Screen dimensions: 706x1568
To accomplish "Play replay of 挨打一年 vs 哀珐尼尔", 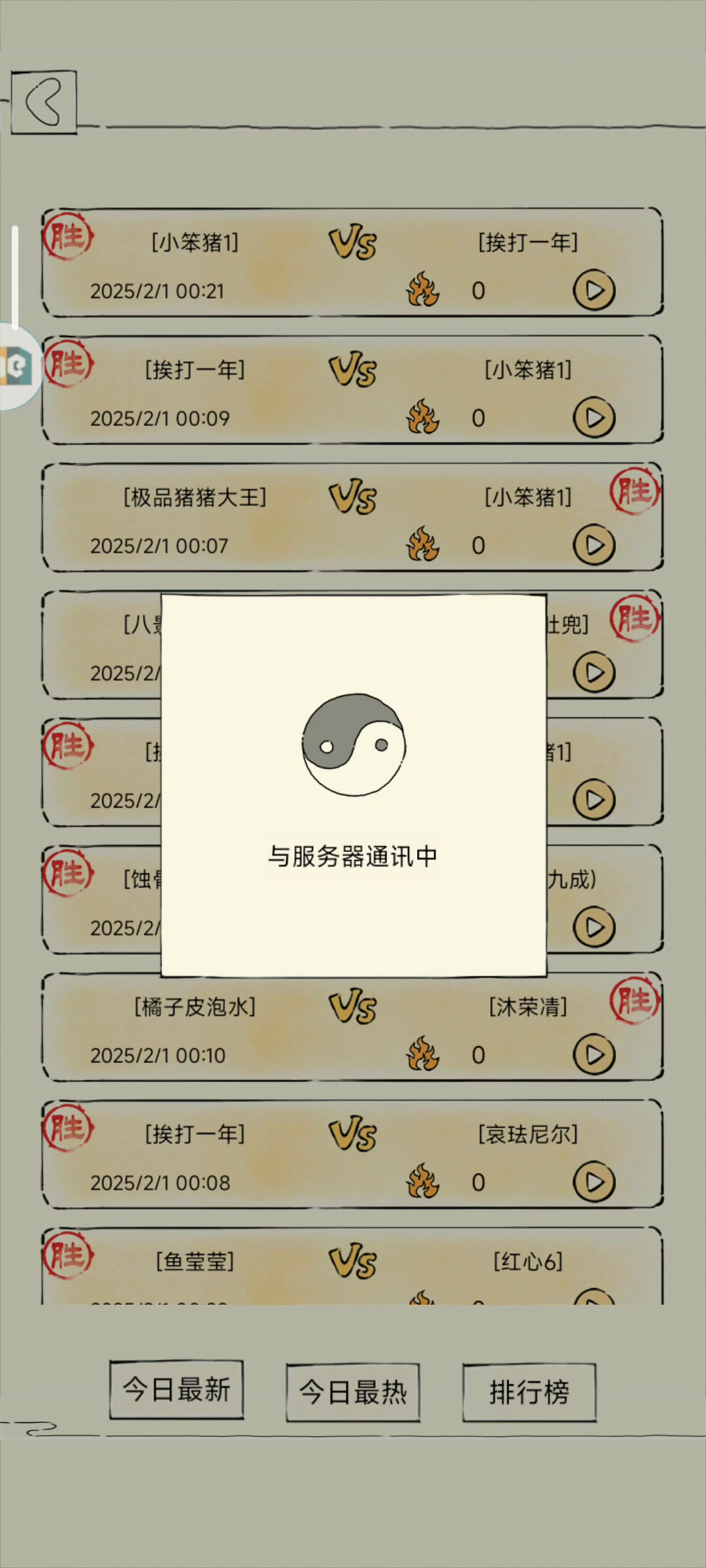I will click(594, 1182).
